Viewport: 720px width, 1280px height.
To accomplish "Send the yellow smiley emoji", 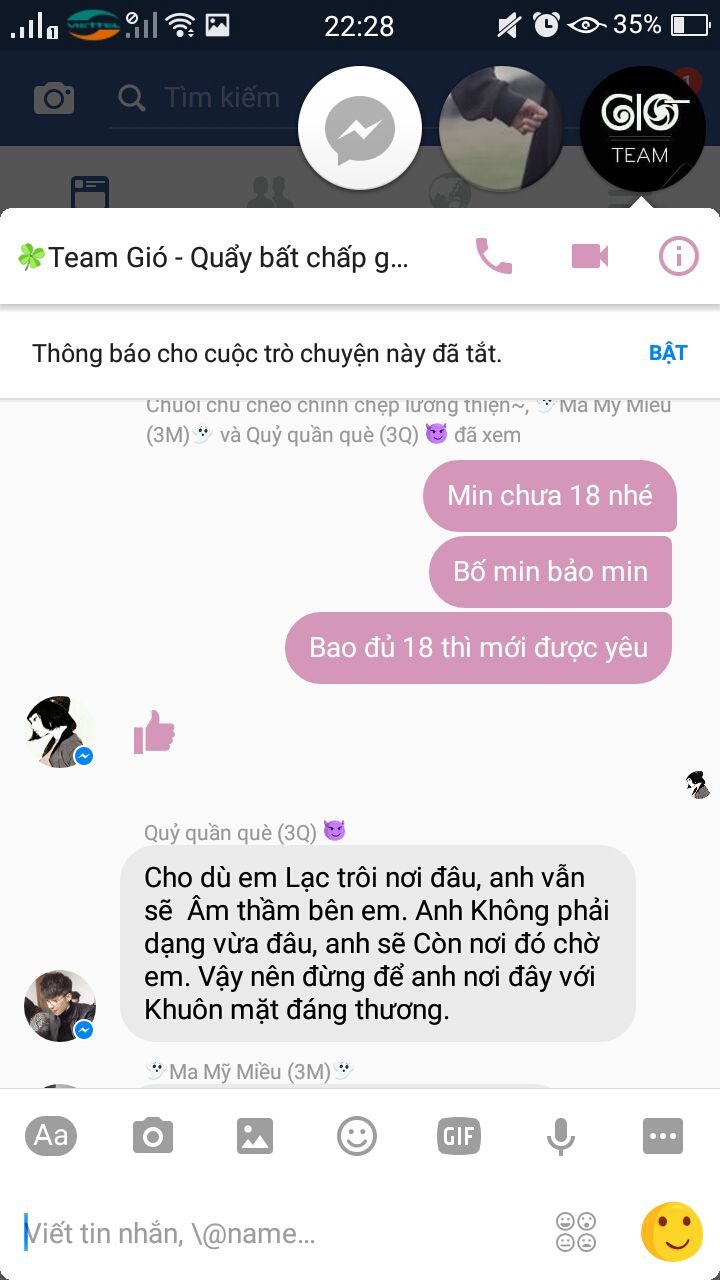I will [x=671, y=1232].
